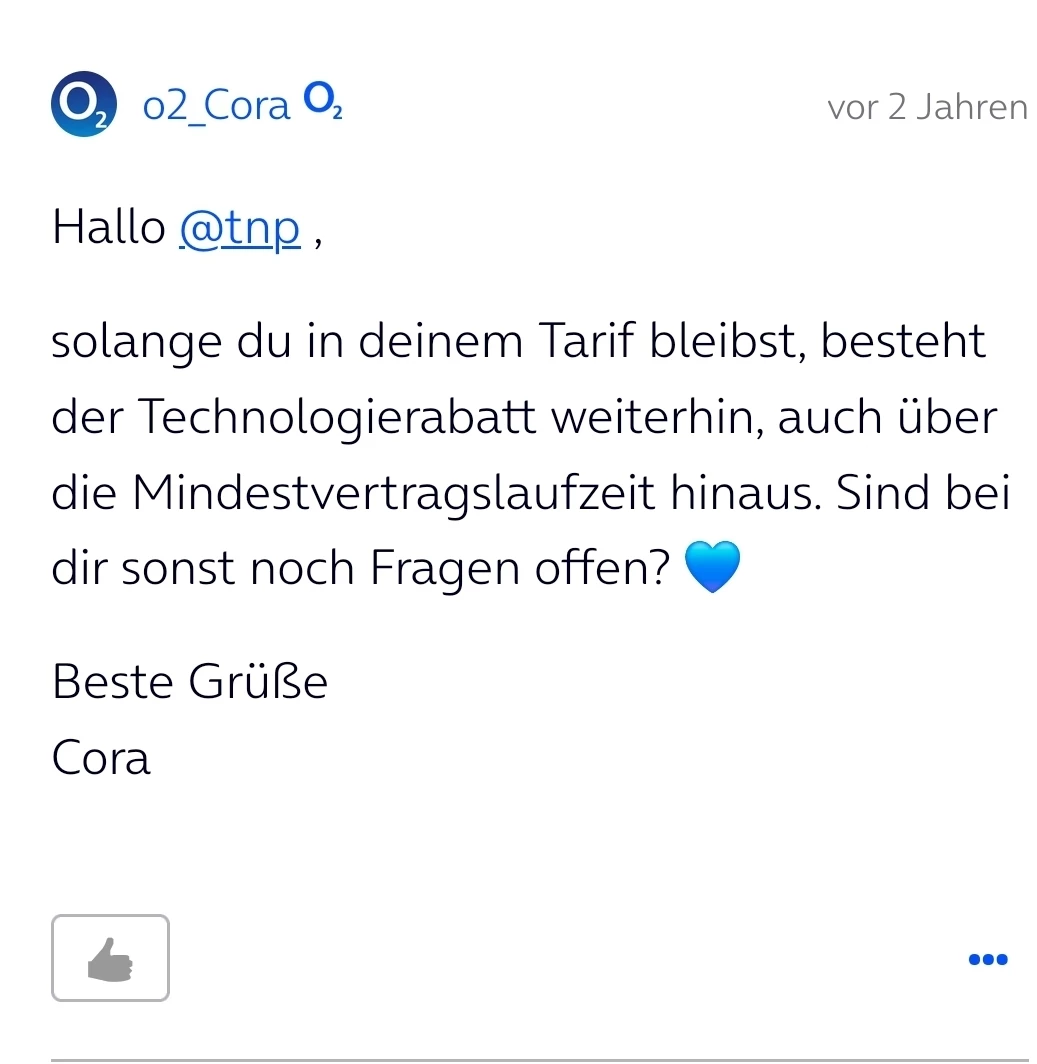Open the @tnp mention link

[240, 228]
